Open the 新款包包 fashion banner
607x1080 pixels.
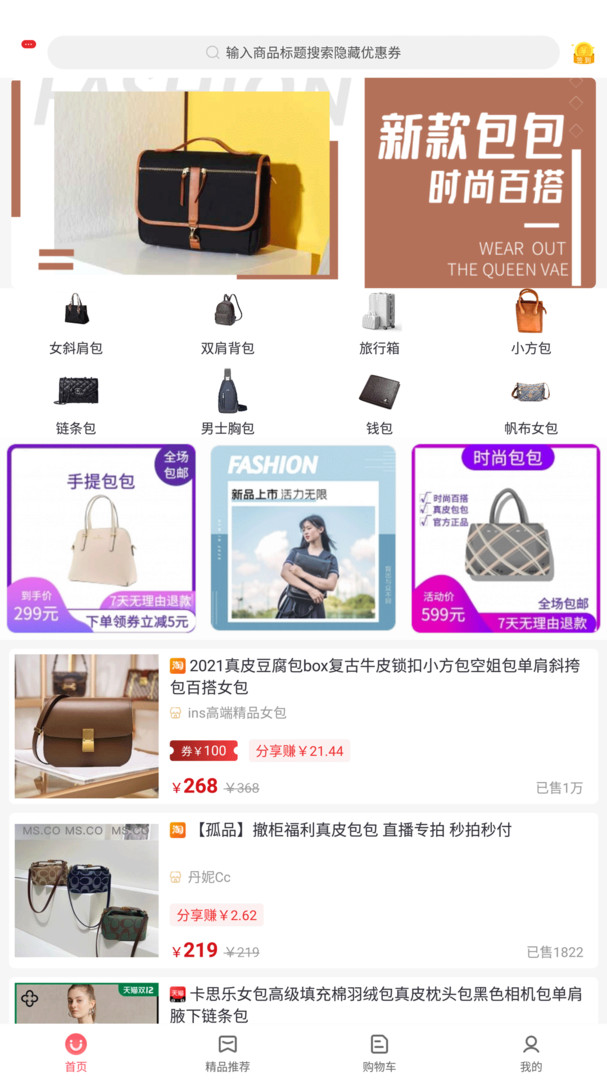[x=303, y=183]
